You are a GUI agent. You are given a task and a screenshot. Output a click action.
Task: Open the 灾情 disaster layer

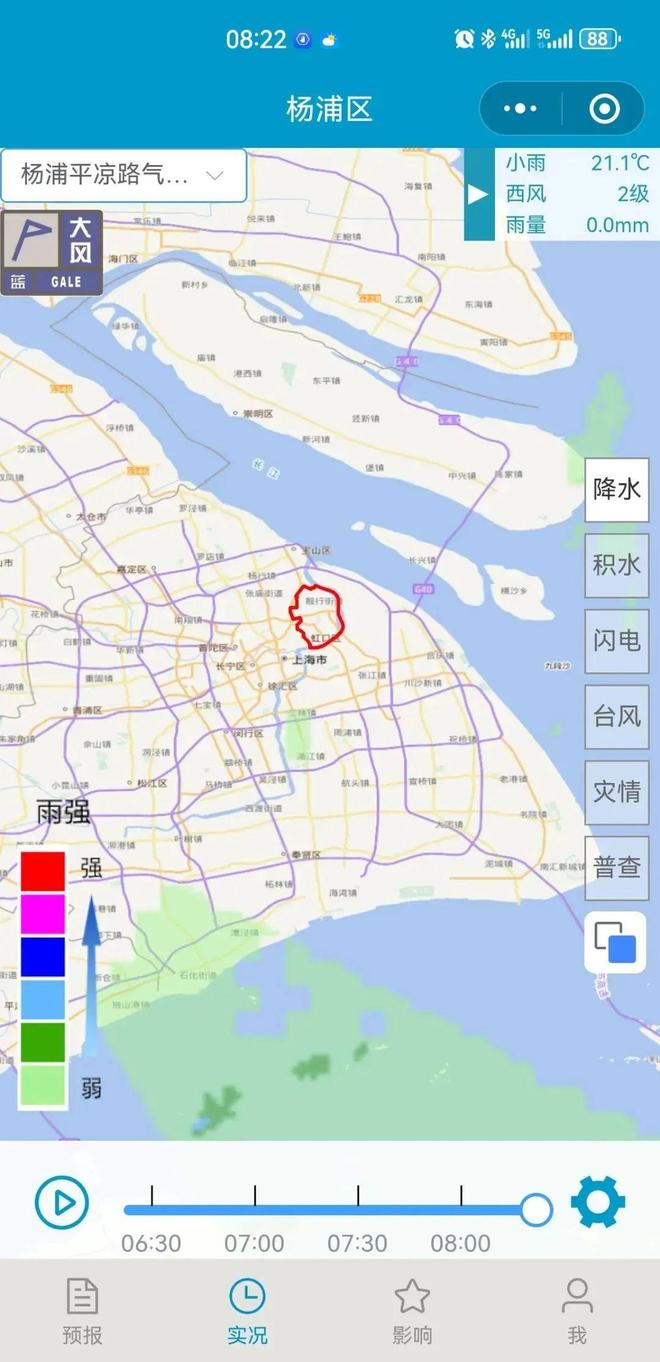(x=616, y=792)
